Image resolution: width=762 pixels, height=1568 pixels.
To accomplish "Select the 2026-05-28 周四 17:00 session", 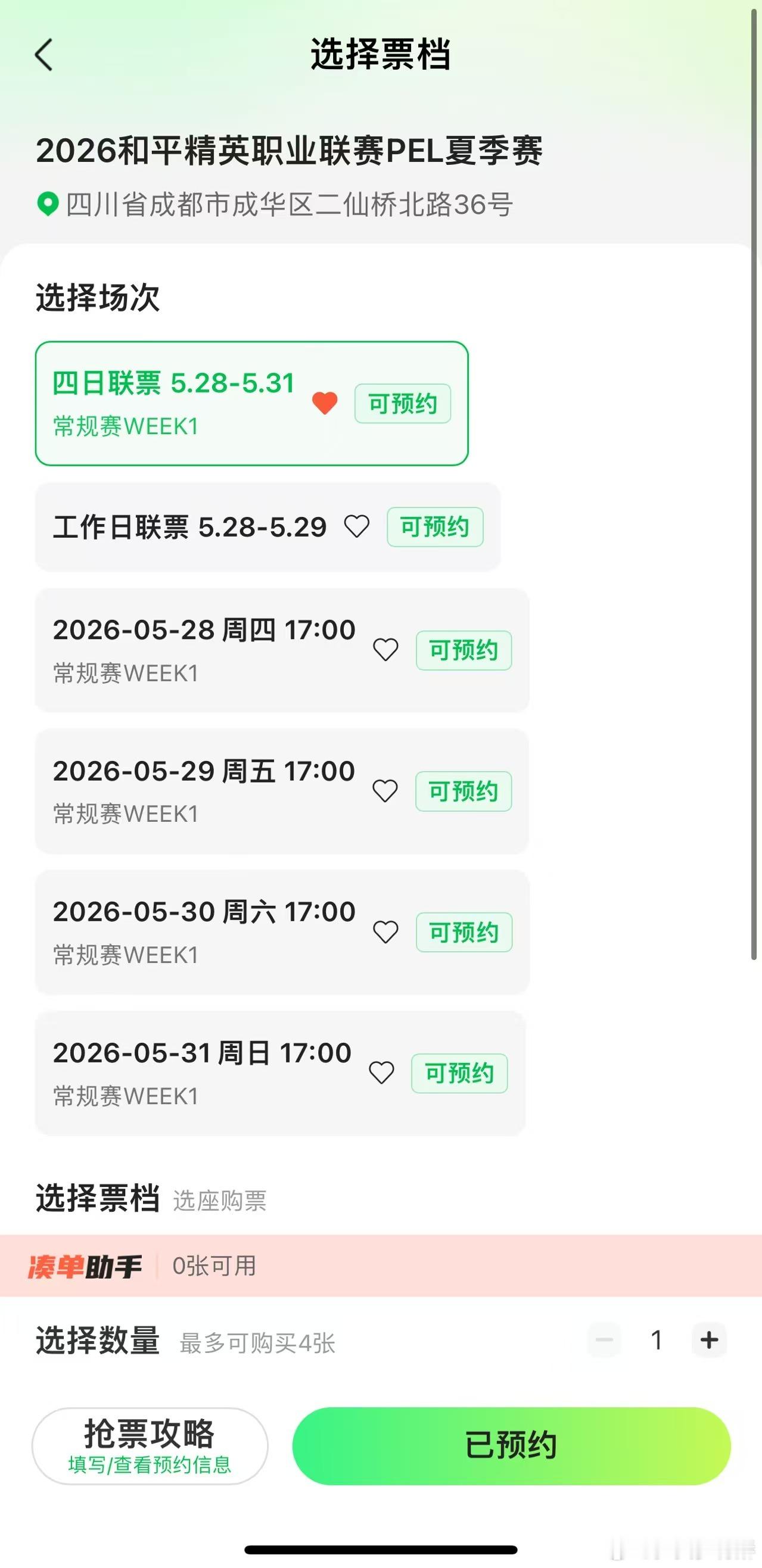I will click(x=282, y=650).
